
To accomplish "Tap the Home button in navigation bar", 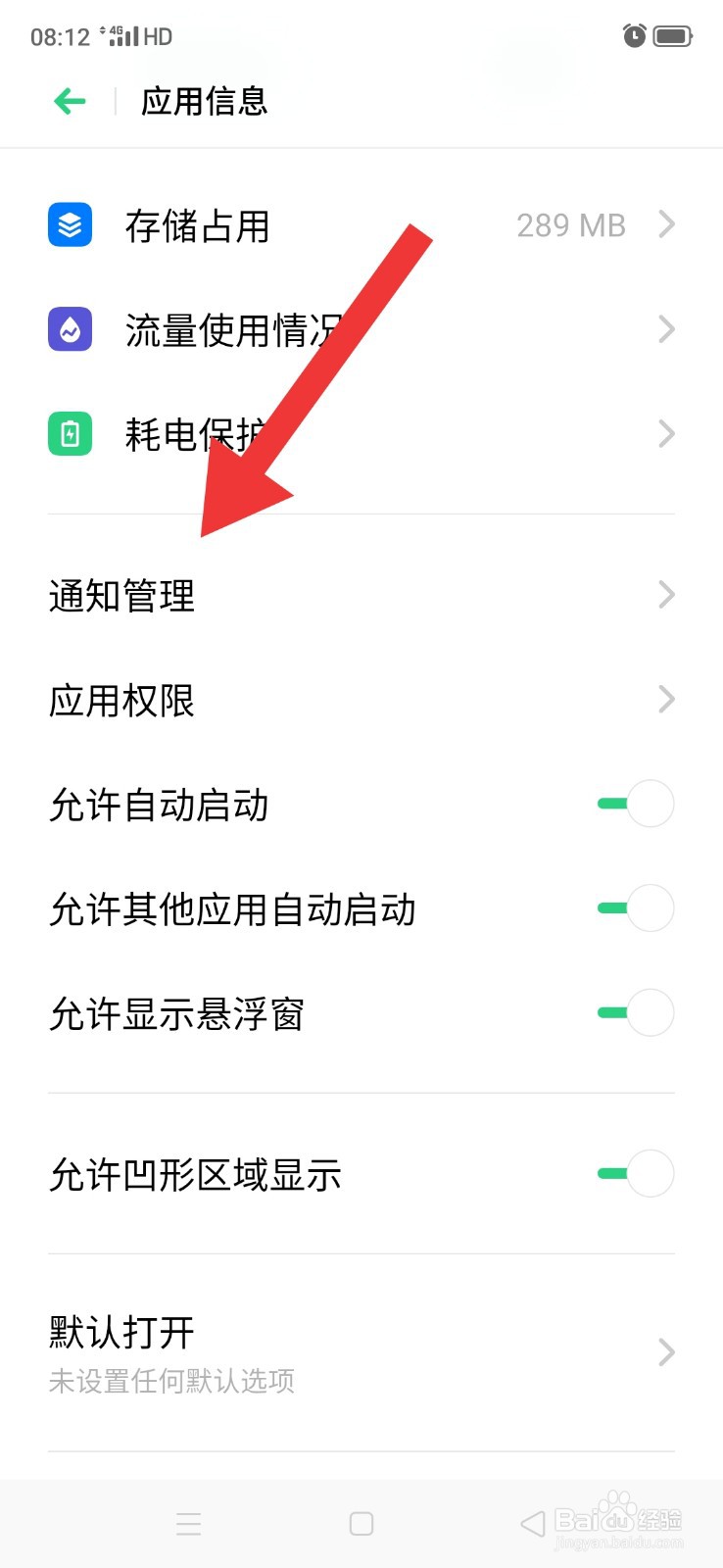I will [x=361, y=1523].
